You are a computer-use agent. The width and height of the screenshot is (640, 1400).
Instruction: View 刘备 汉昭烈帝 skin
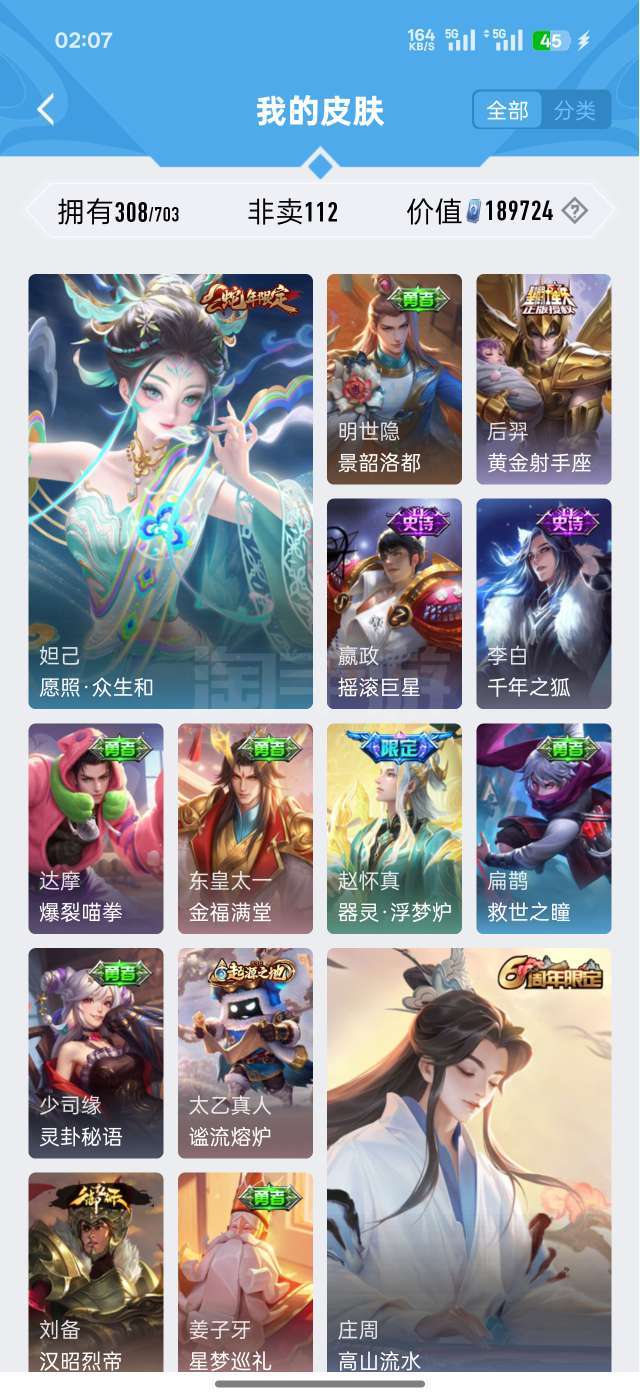point(96,1272)
